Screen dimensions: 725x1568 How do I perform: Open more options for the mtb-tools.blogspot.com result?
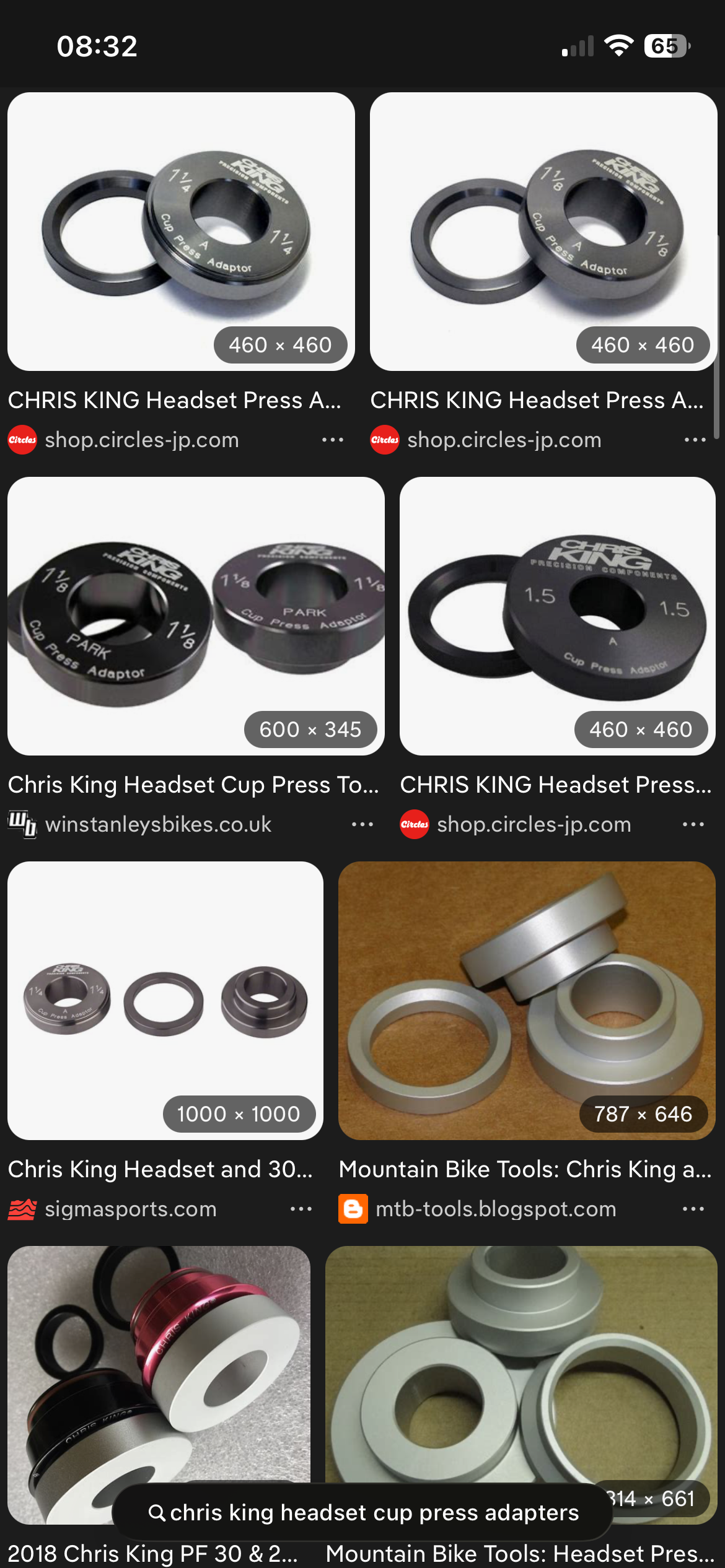(693, 1209)
